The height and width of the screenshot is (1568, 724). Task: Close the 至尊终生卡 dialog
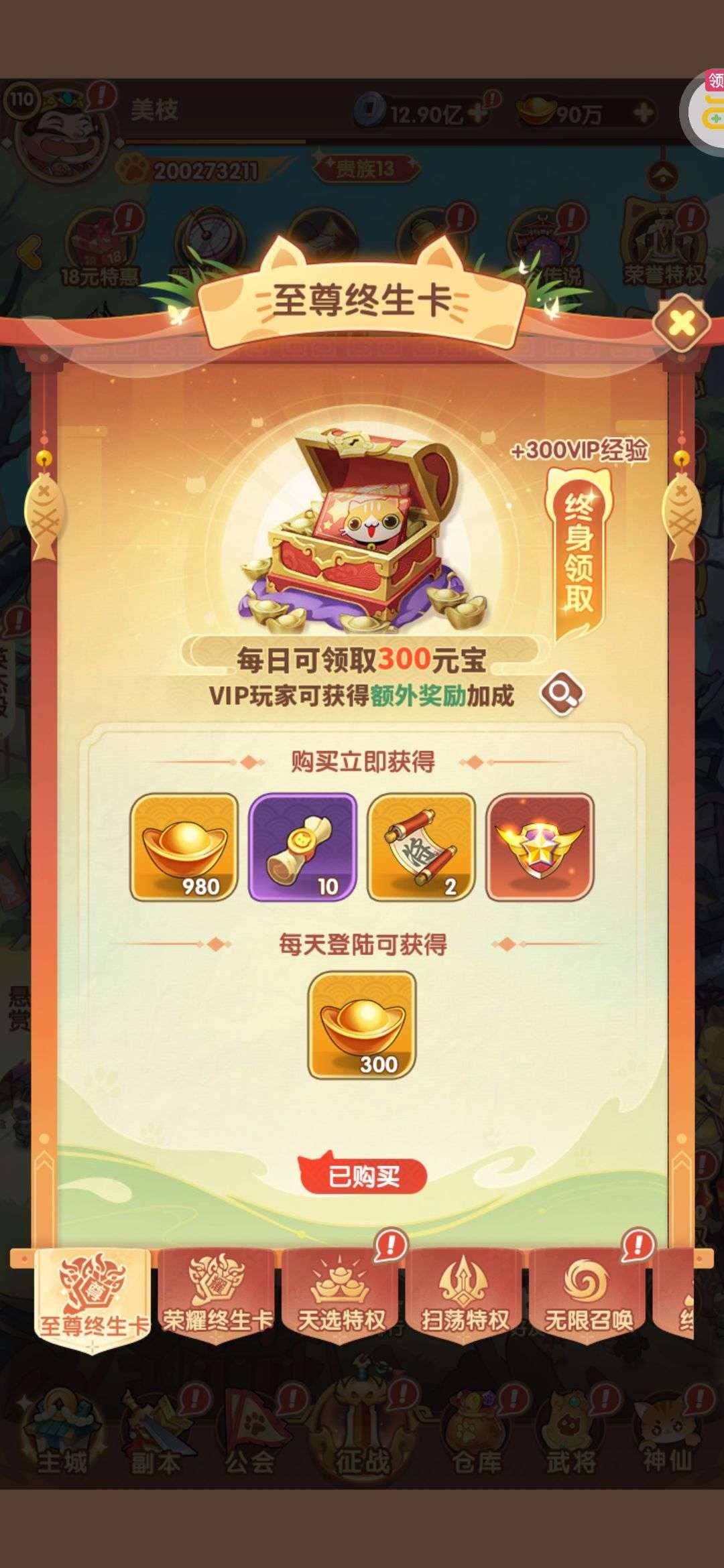(682, 324)
